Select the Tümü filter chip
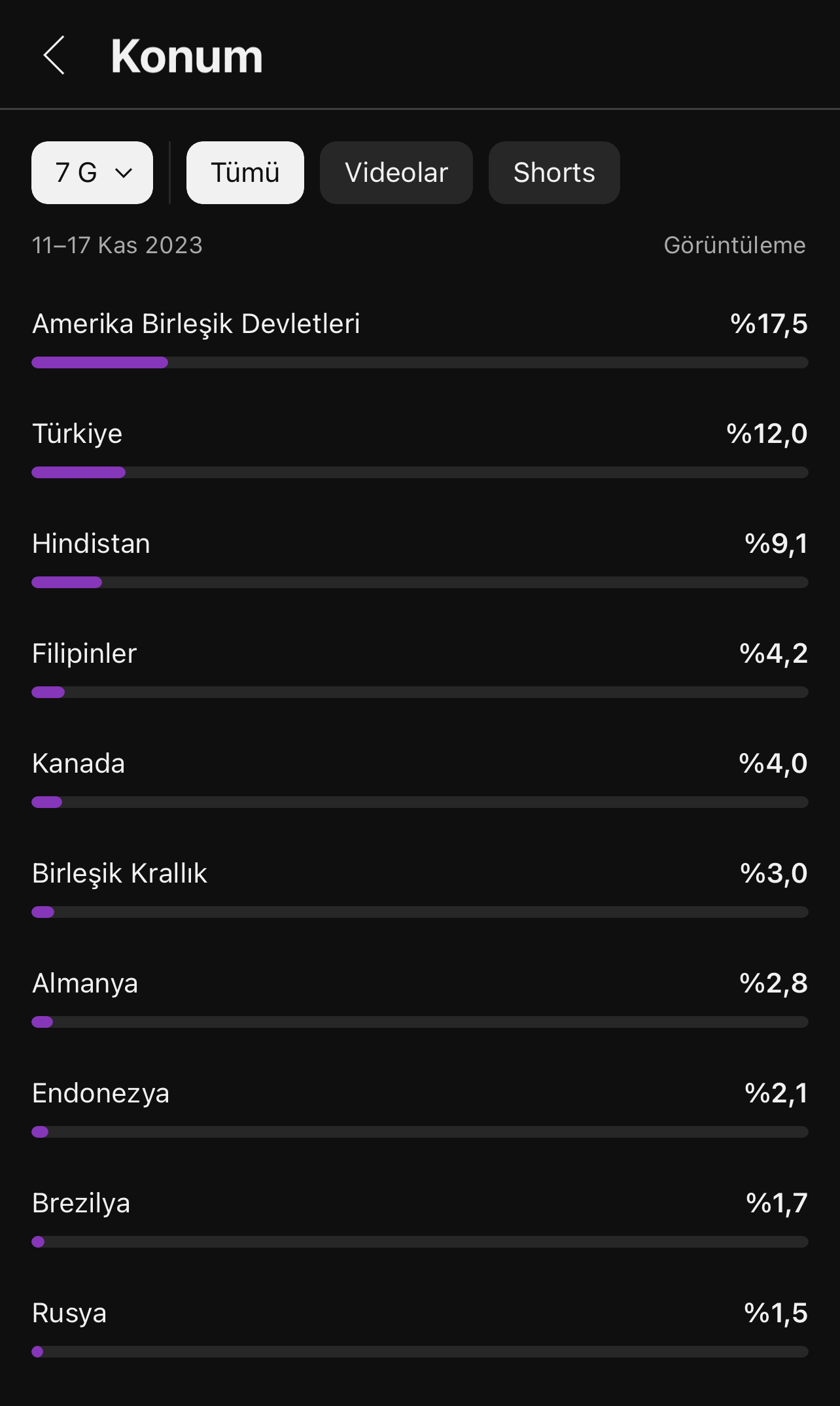This screenshot has height=1406, width=840. coord(245,173)
